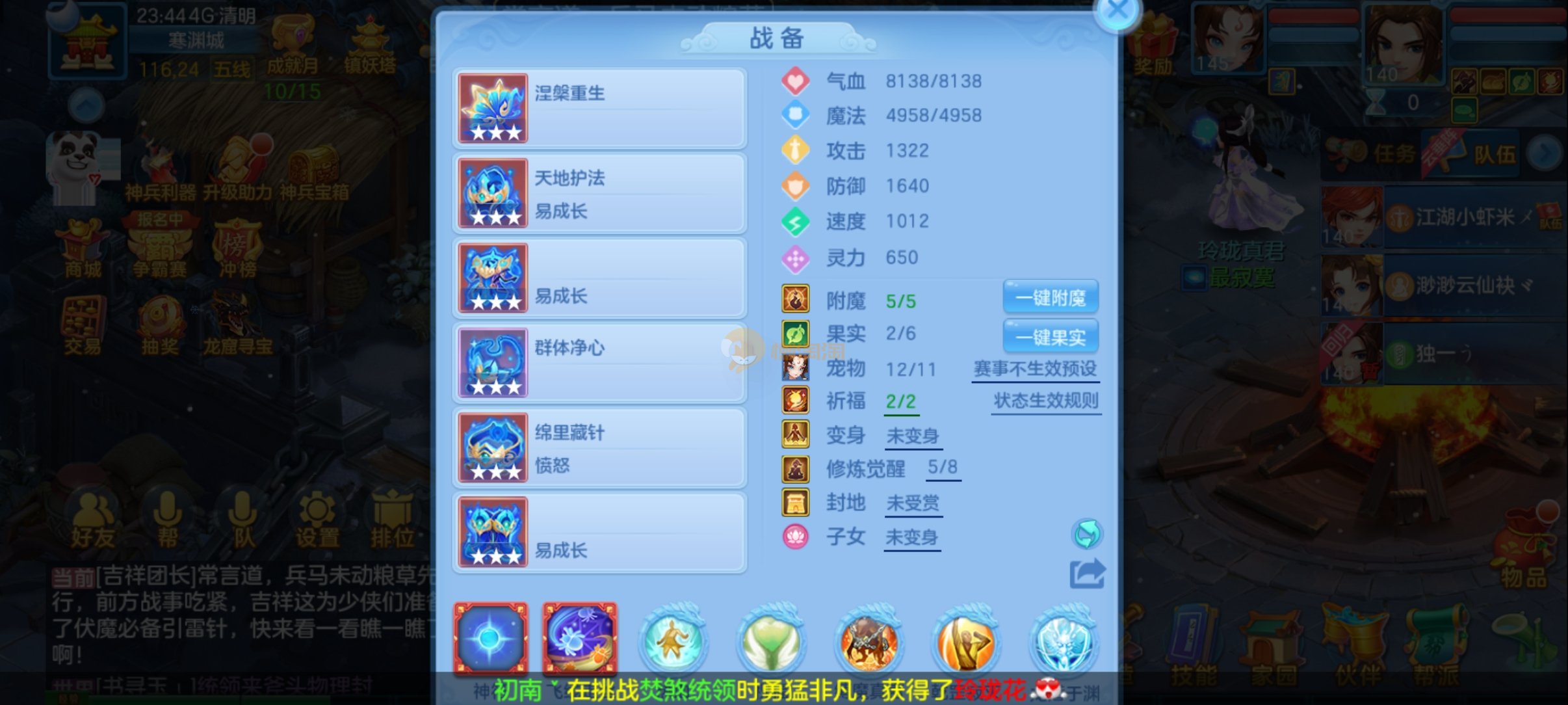Screen dimensions: 1568x705
Task: Tap the 一键附魔 button
Action: pyautogui.click(x=1051, y=298)
